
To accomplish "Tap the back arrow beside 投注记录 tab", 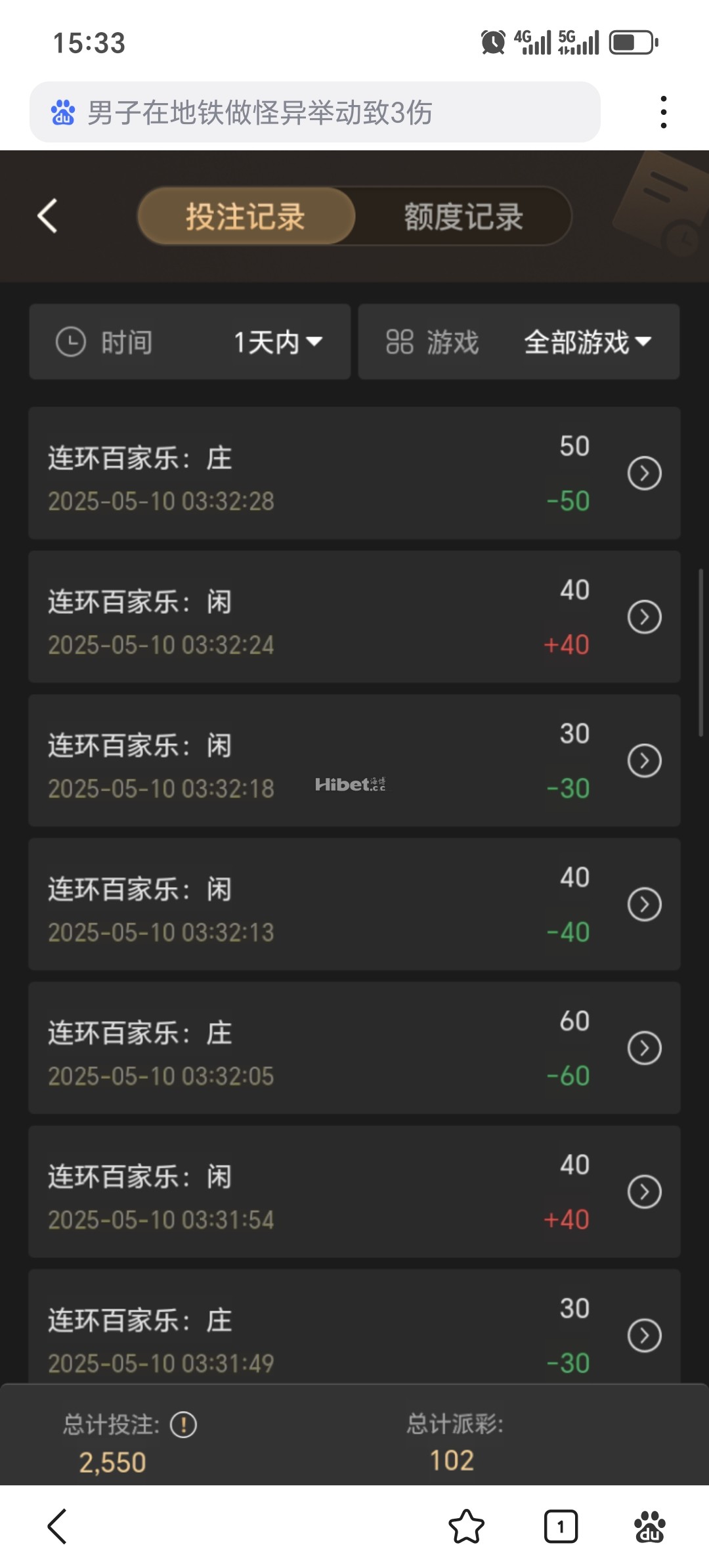I will click(47, 217).
